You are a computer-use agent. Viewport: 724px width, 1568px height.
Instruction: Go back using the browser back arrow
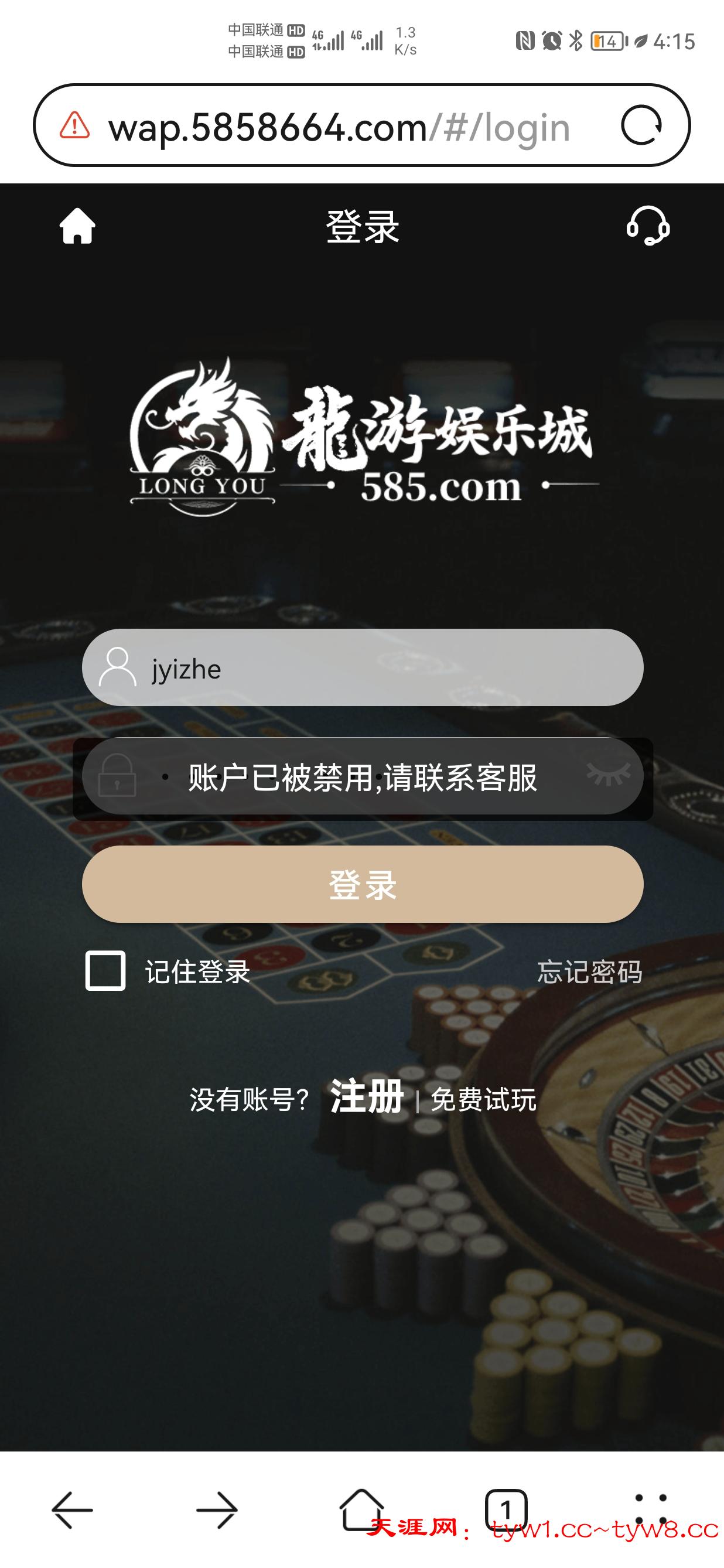(72, 1509)
